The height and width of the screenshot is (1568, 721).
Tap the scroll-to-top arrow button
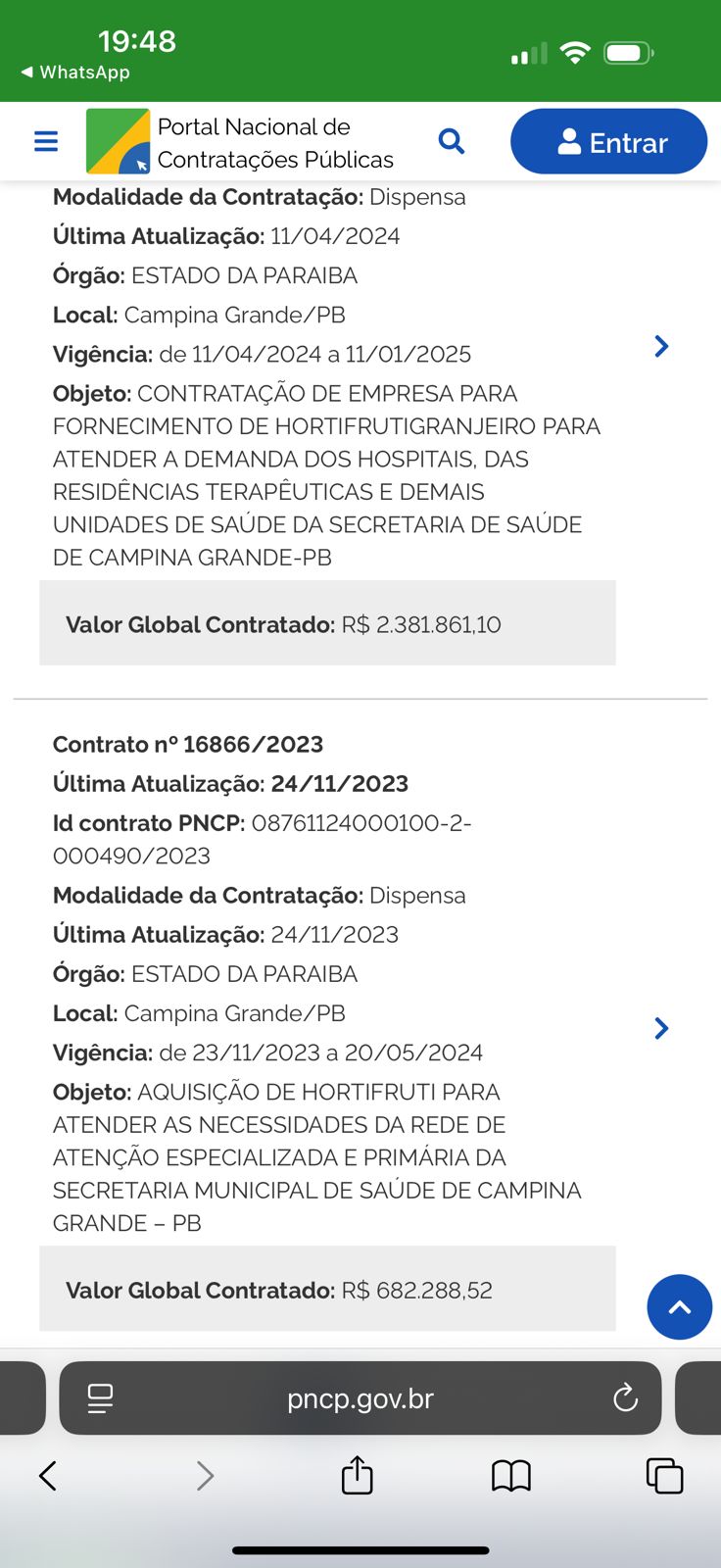(x=679, y=1306)
